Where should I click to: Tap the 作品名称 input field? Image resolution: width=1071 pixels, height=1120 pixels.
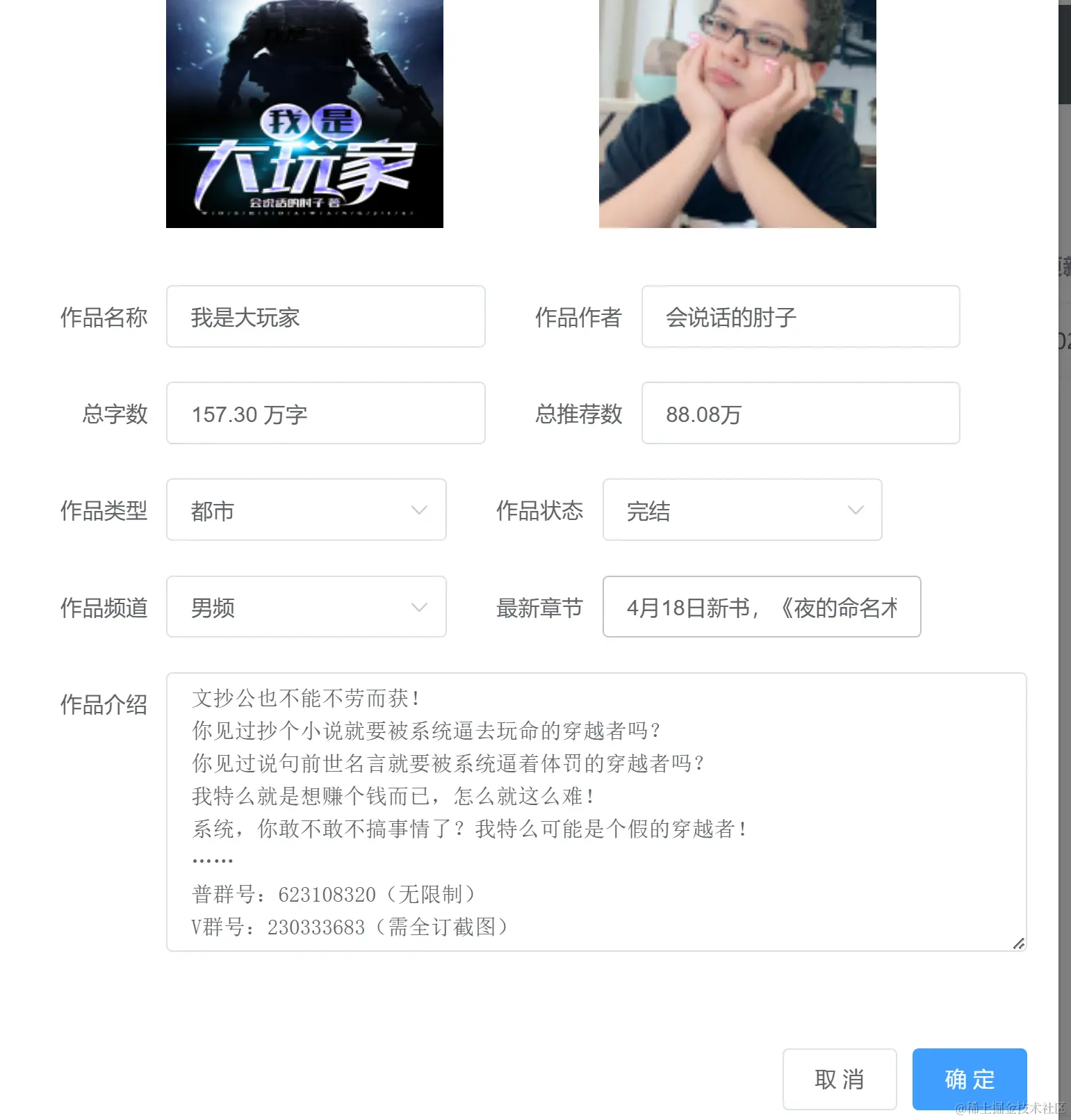tap(325, 316)
